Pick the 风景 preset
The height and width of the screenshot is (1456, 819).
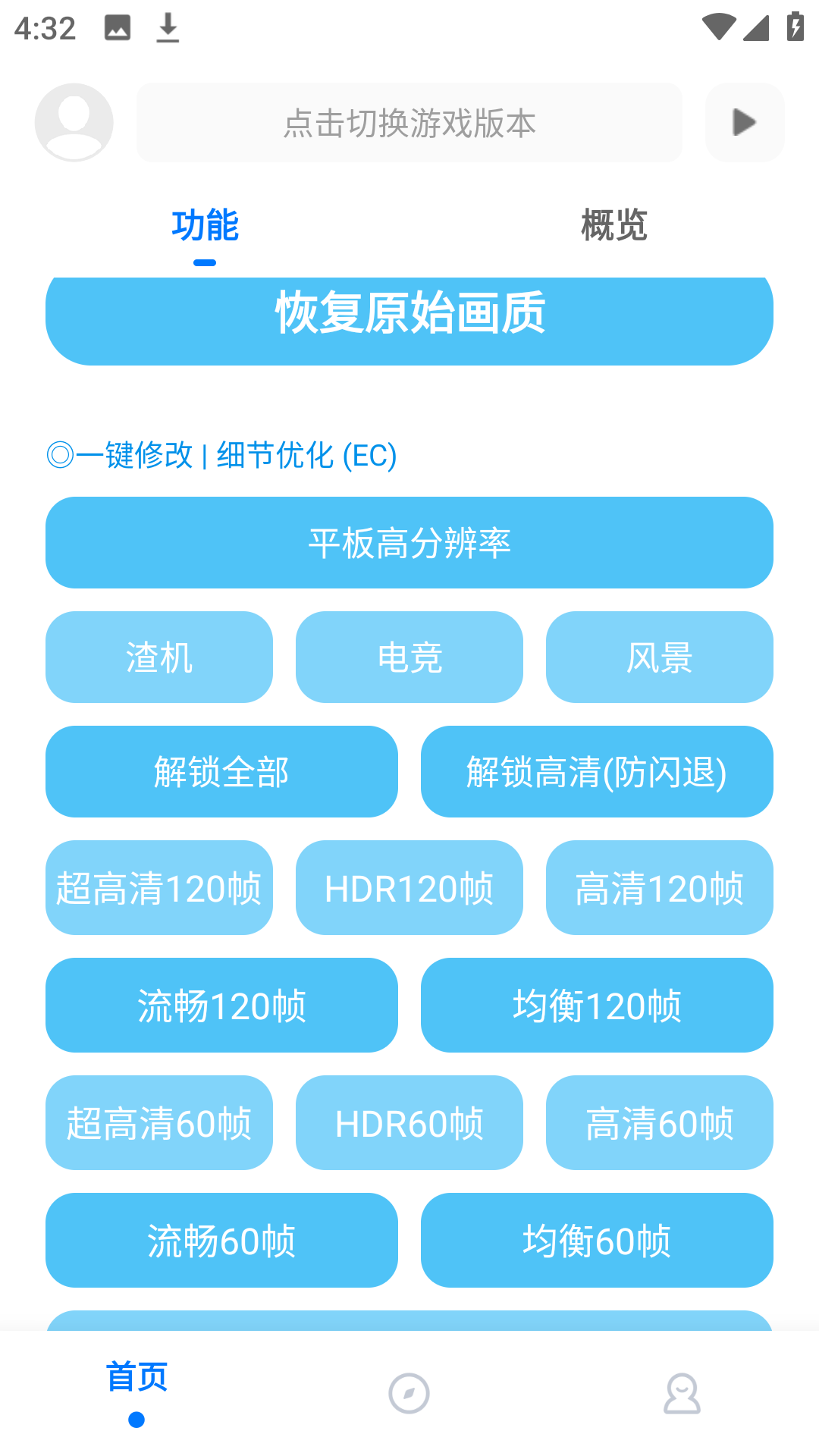tap(659, 657)
